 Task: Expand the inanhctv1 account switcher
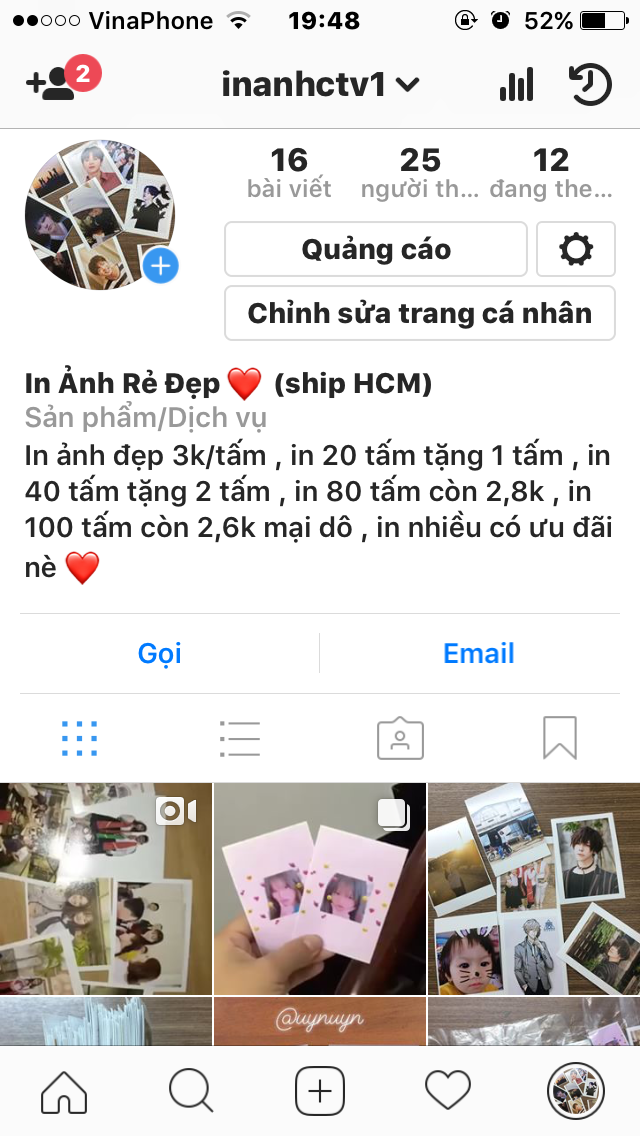pos(320,84)
